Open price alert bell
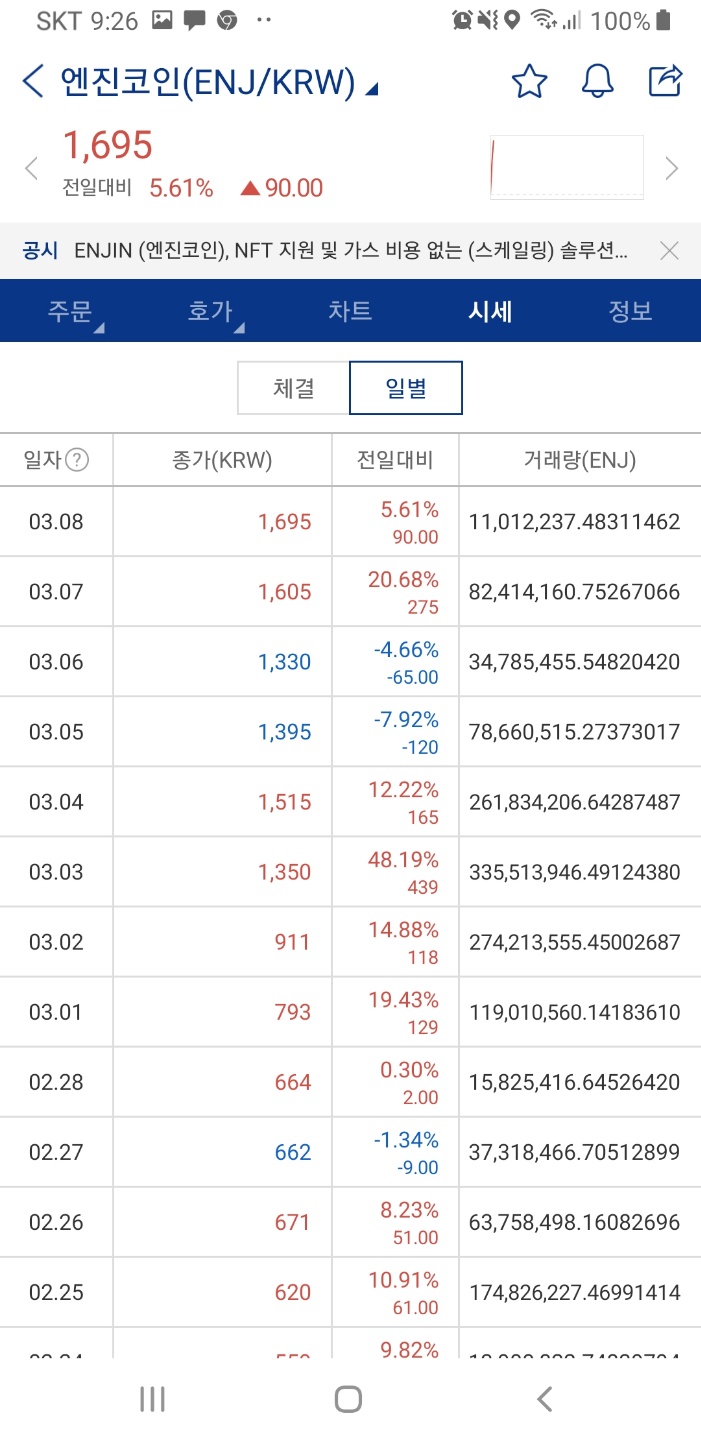This screenshot has height=1440, width=701. click(597, 81)
